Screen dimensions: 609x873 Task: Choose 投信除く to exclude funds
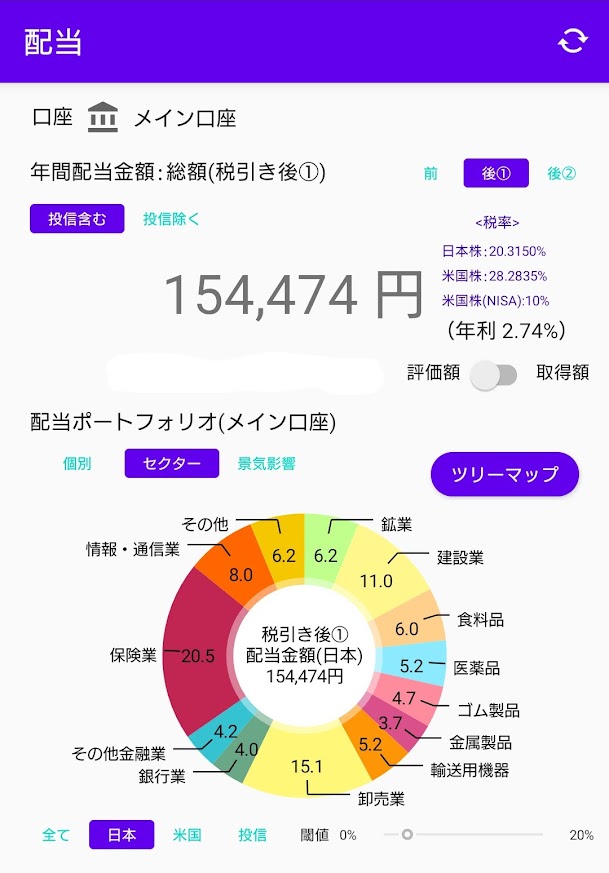click(x=171, y=219)
